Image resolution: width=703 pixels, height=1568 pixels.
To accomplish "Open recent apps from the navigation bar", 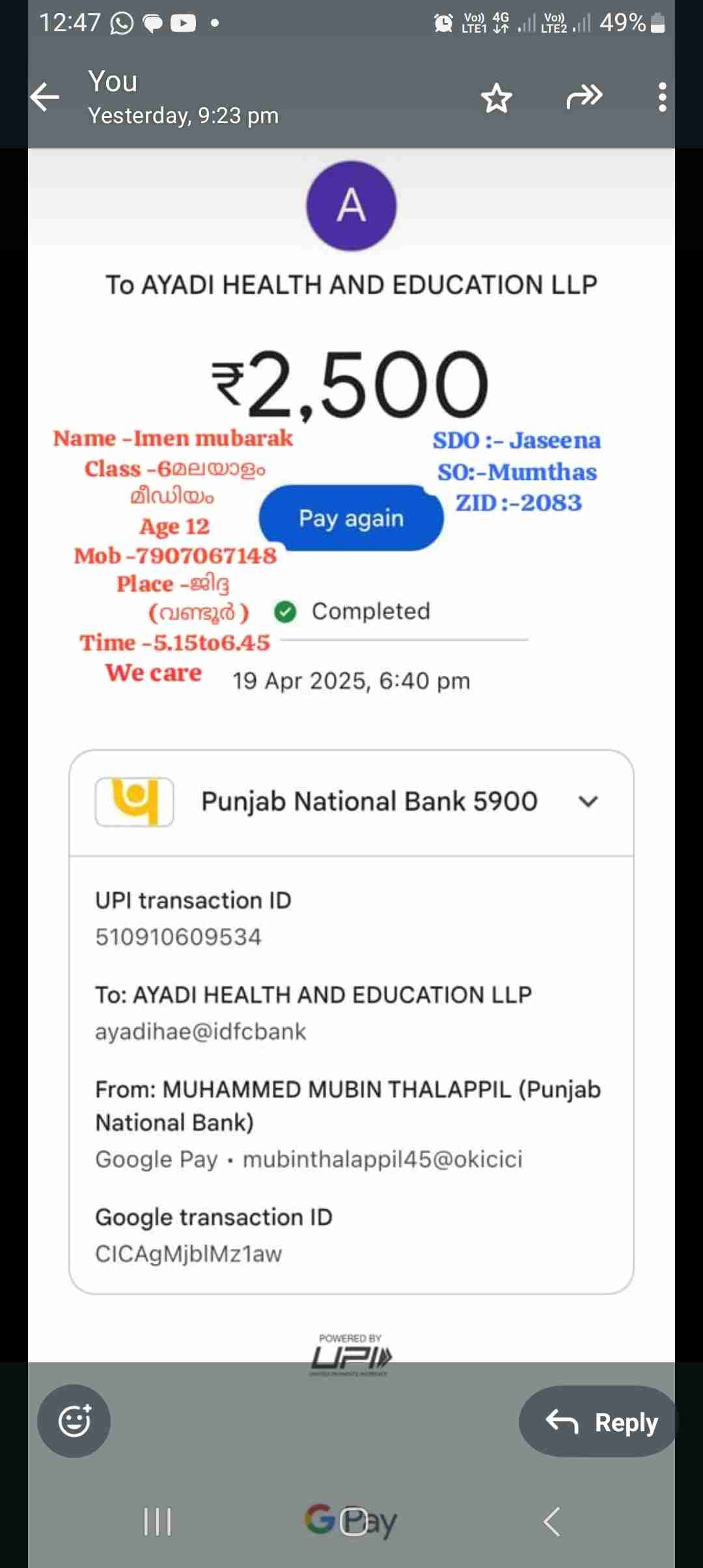I will (x=158, y=1522).
